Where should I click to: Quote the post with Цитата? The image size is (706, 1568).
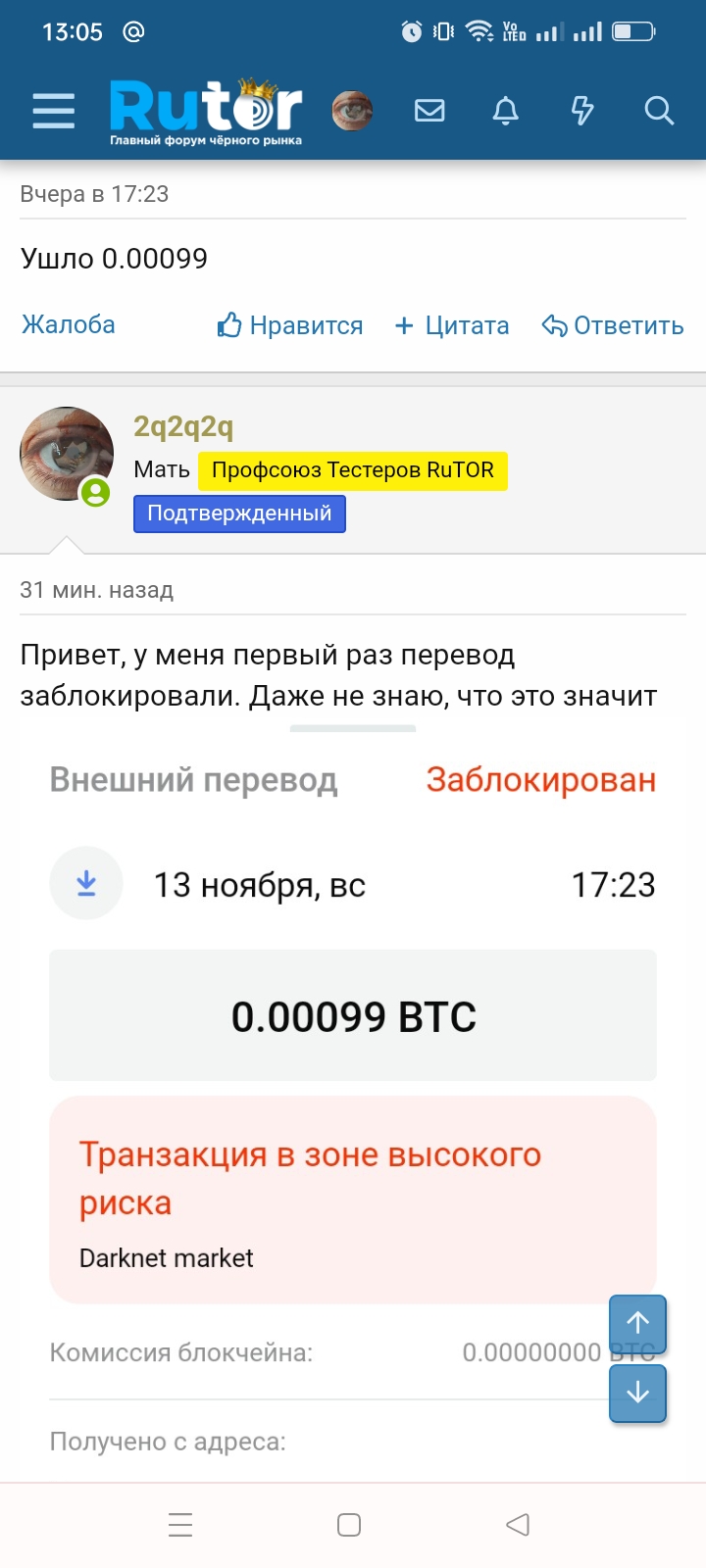pos(452,325)
